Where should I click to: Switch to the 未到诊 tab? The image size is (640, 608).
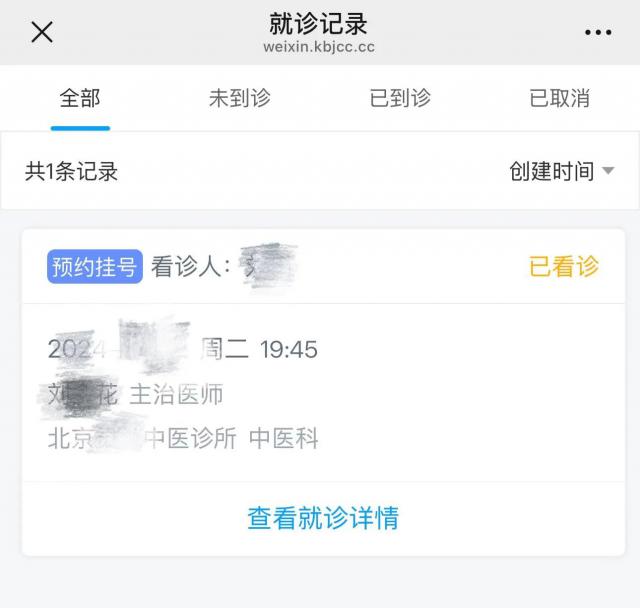[x=239, y=98]
